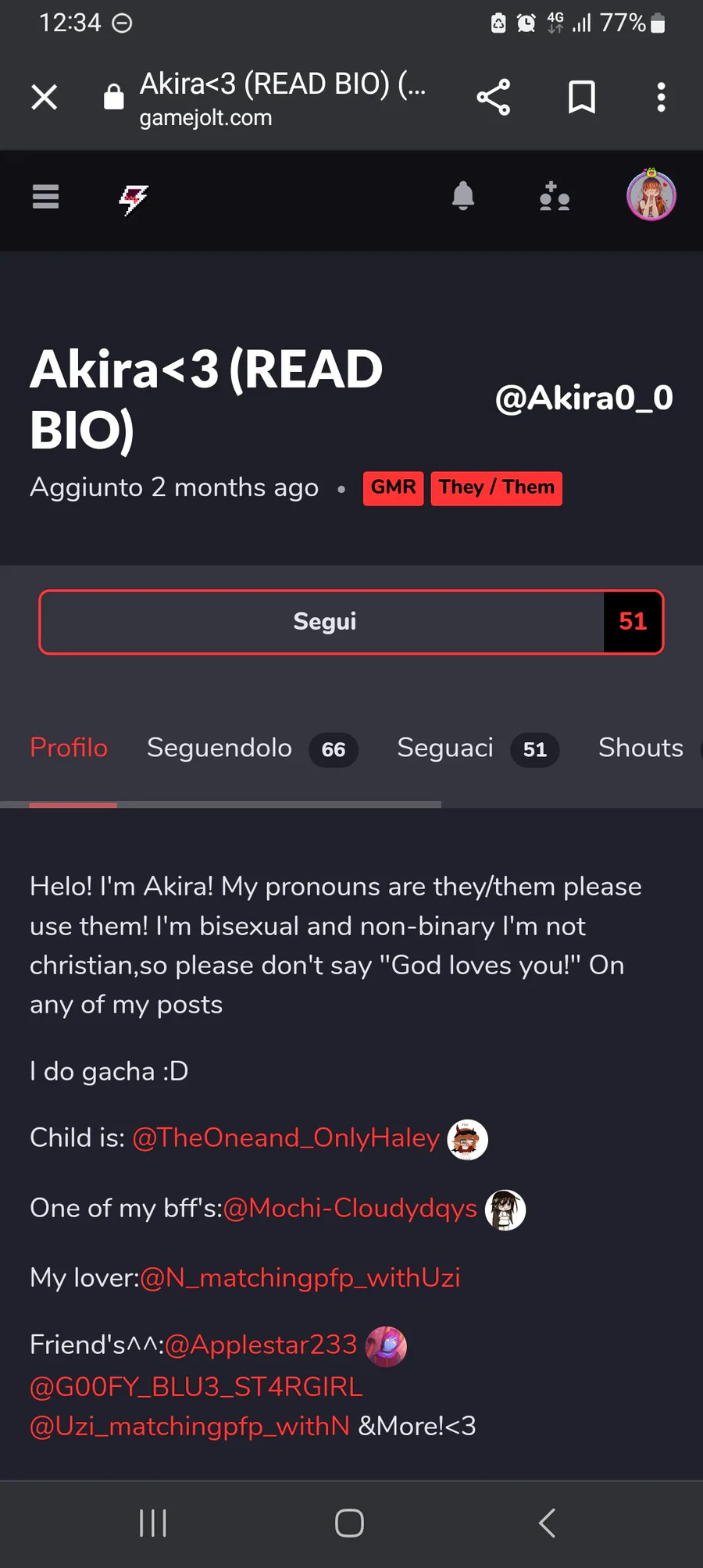703x1568 pixels.
Task: Switch to the Shouts tab
Action: pyautogui.click(x=641, y=748)
